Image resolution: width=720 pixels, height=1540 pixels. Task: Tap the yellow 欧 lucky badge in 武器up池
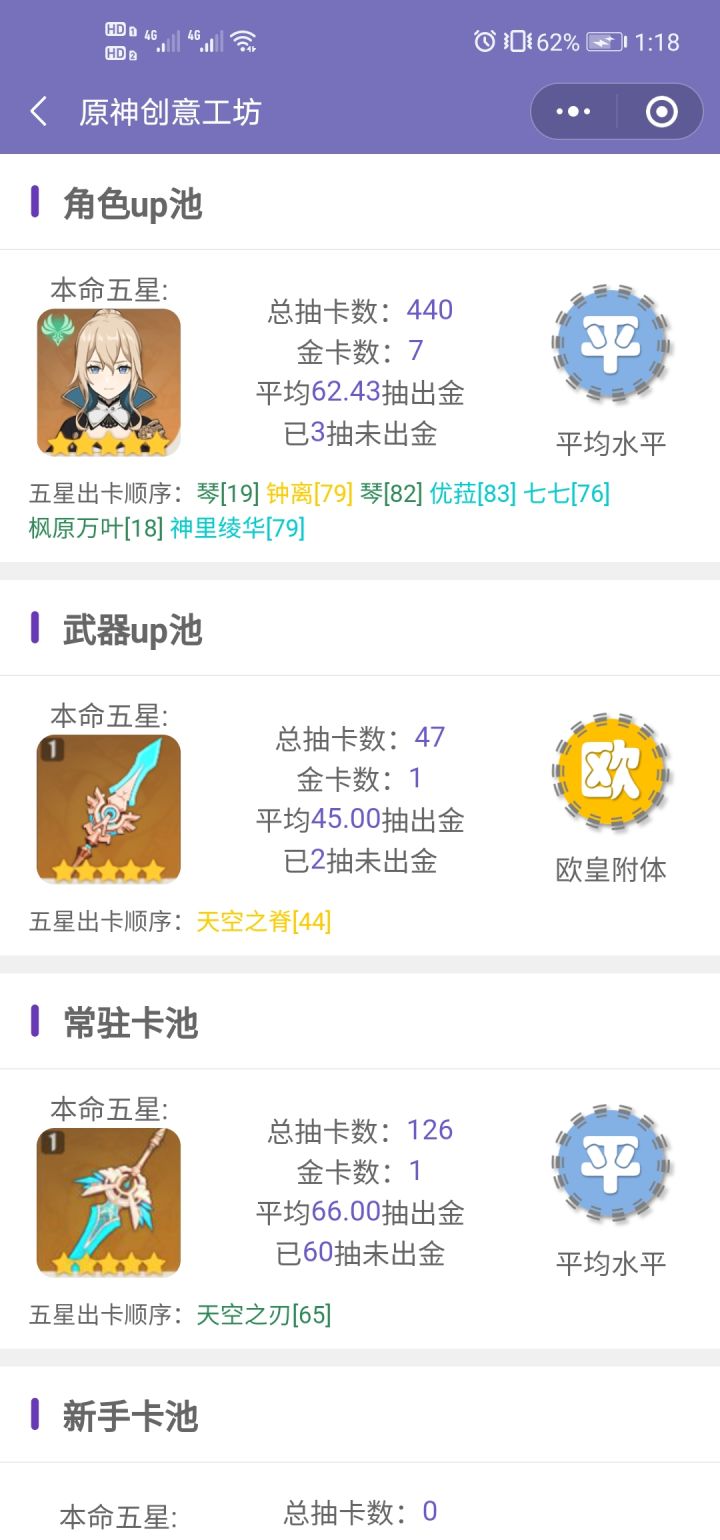(x=612, y=773)
